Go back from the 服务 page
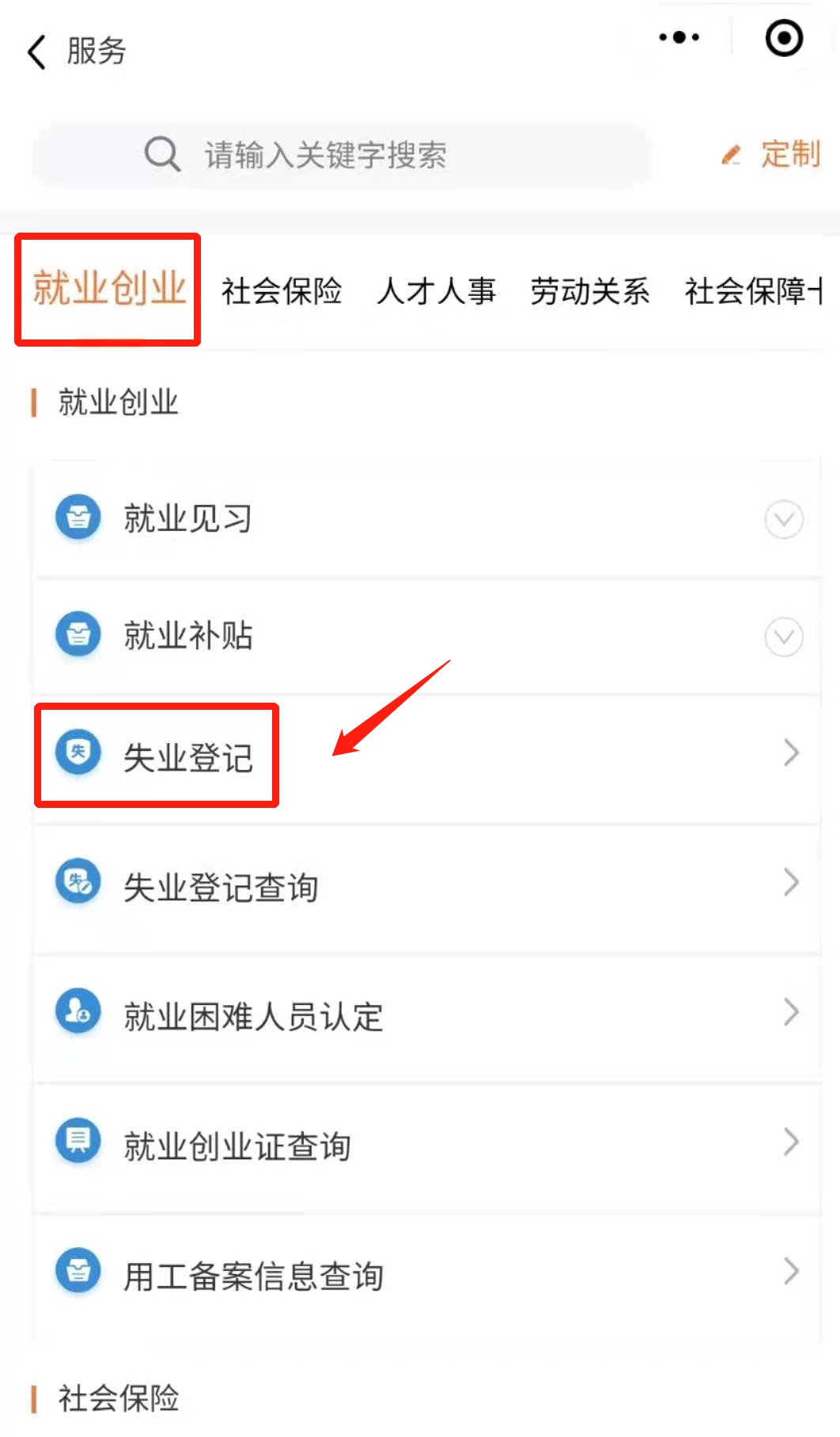The image size is (840, 1437). tap(37, 51)
